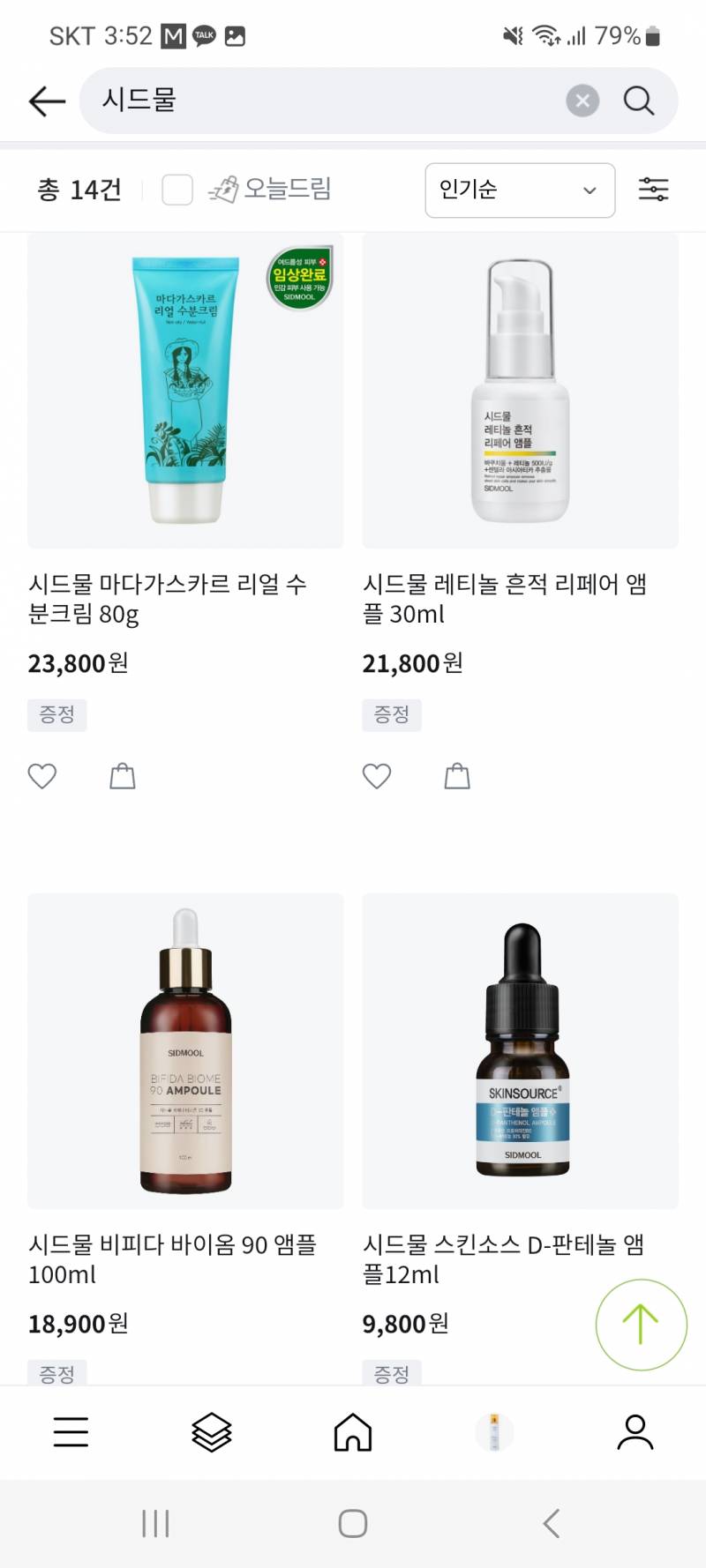The image size is (706, 1568).
Task: Favorite the 마다가스카르 수분크림 with the heart
Action: pos(42,775)
